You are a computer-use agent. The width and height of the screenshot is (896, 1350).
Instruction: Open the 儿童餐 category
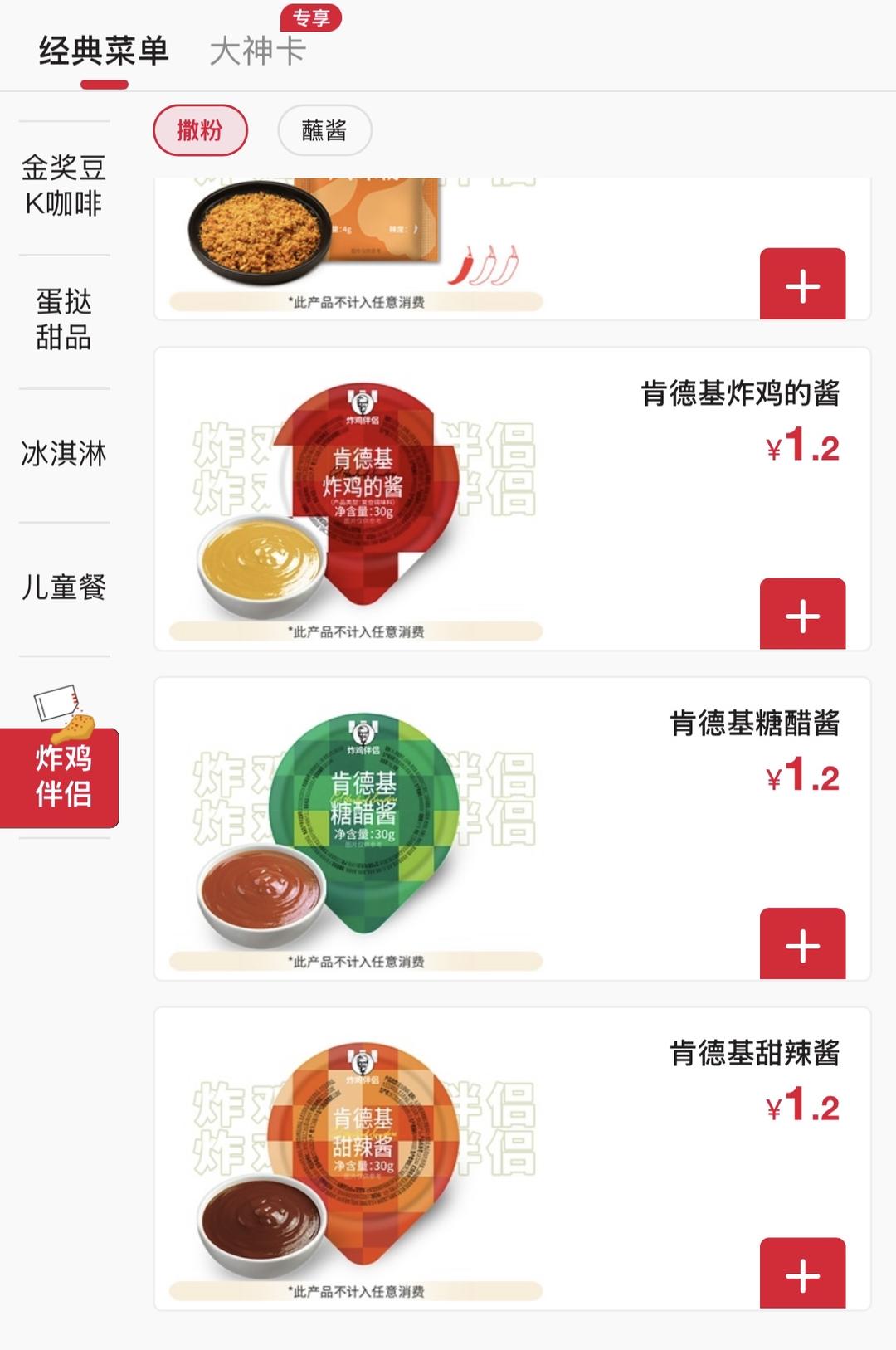(x=64, y=587)
